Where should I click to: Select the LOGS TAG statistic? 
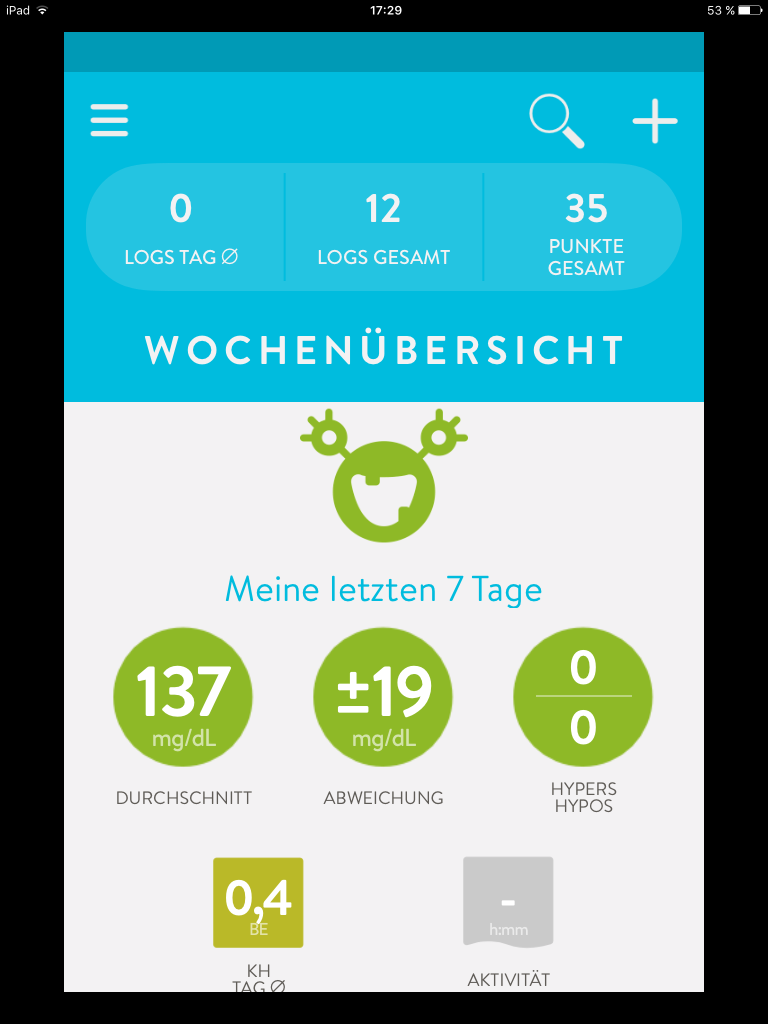pyautogui.click(x=184, y=227)
